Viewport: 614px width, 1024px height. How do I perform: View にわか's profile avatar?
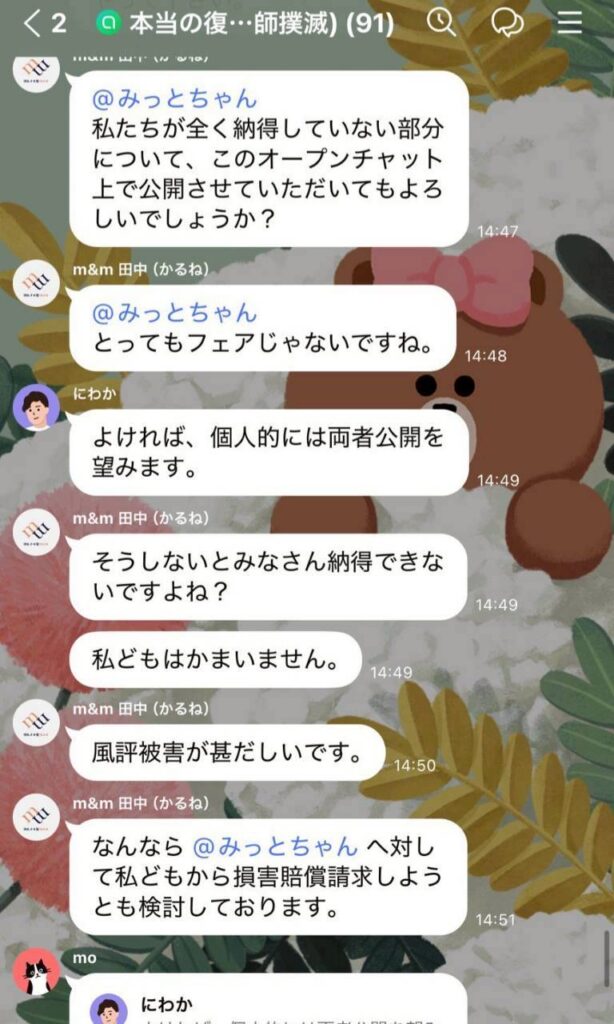[37, 407]
